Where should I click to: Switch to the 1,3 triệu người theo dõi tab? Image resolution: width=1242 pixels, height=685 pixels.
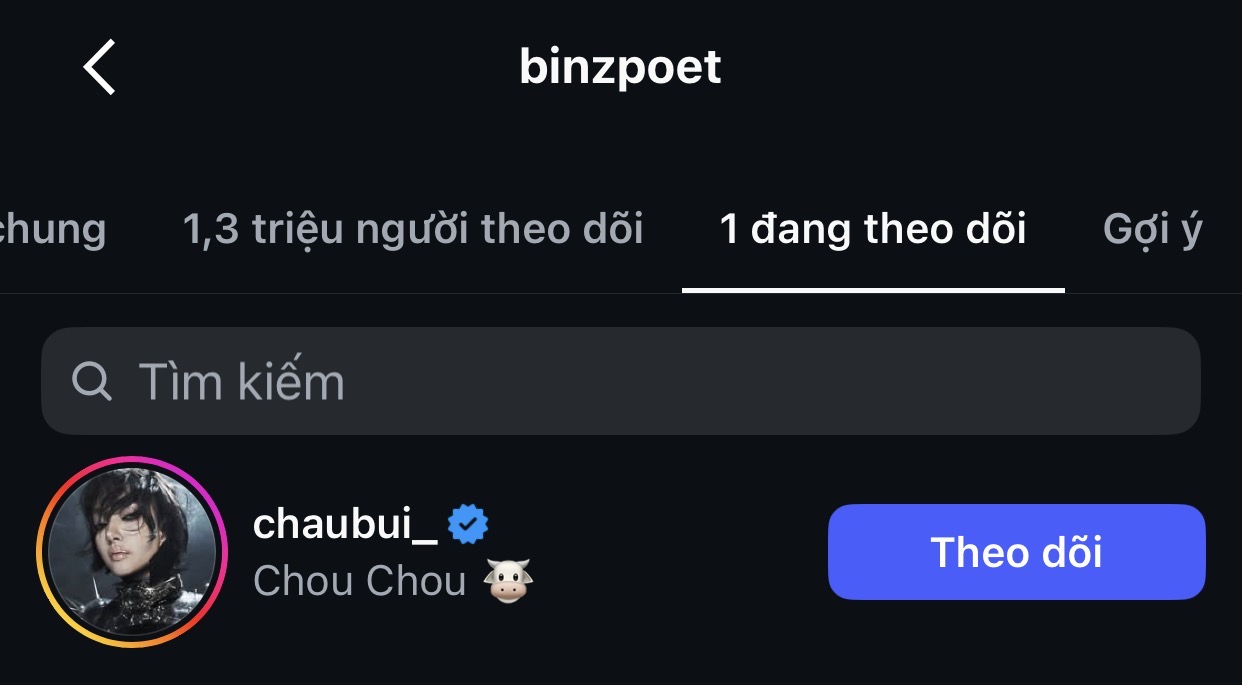click(413, 230)
